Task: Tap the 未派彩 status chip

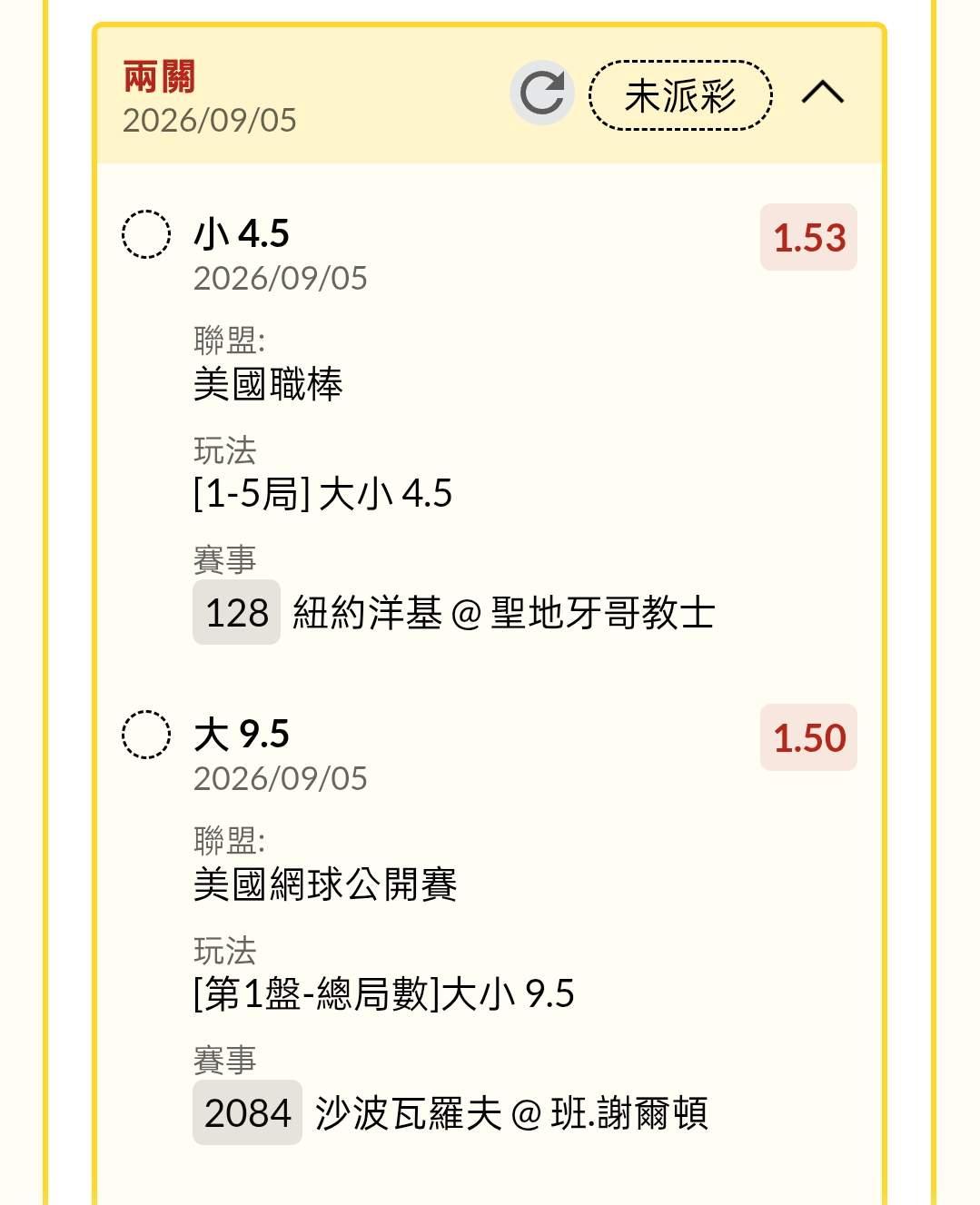Action: 681,95
